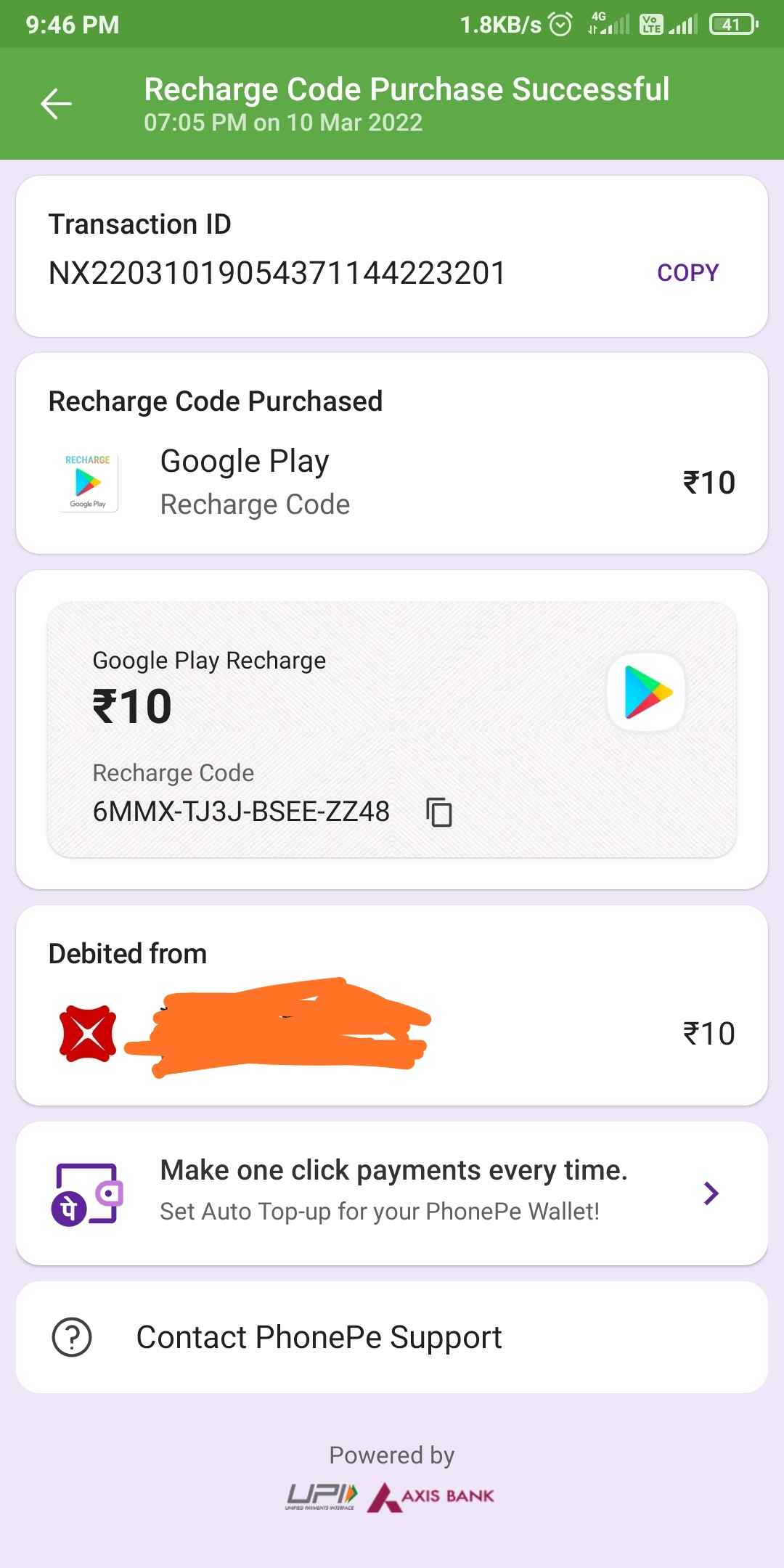Copy the Google Play recharge code
Image resolution: width=784 pixels, height=1568 pixels.
coord(439,812)
